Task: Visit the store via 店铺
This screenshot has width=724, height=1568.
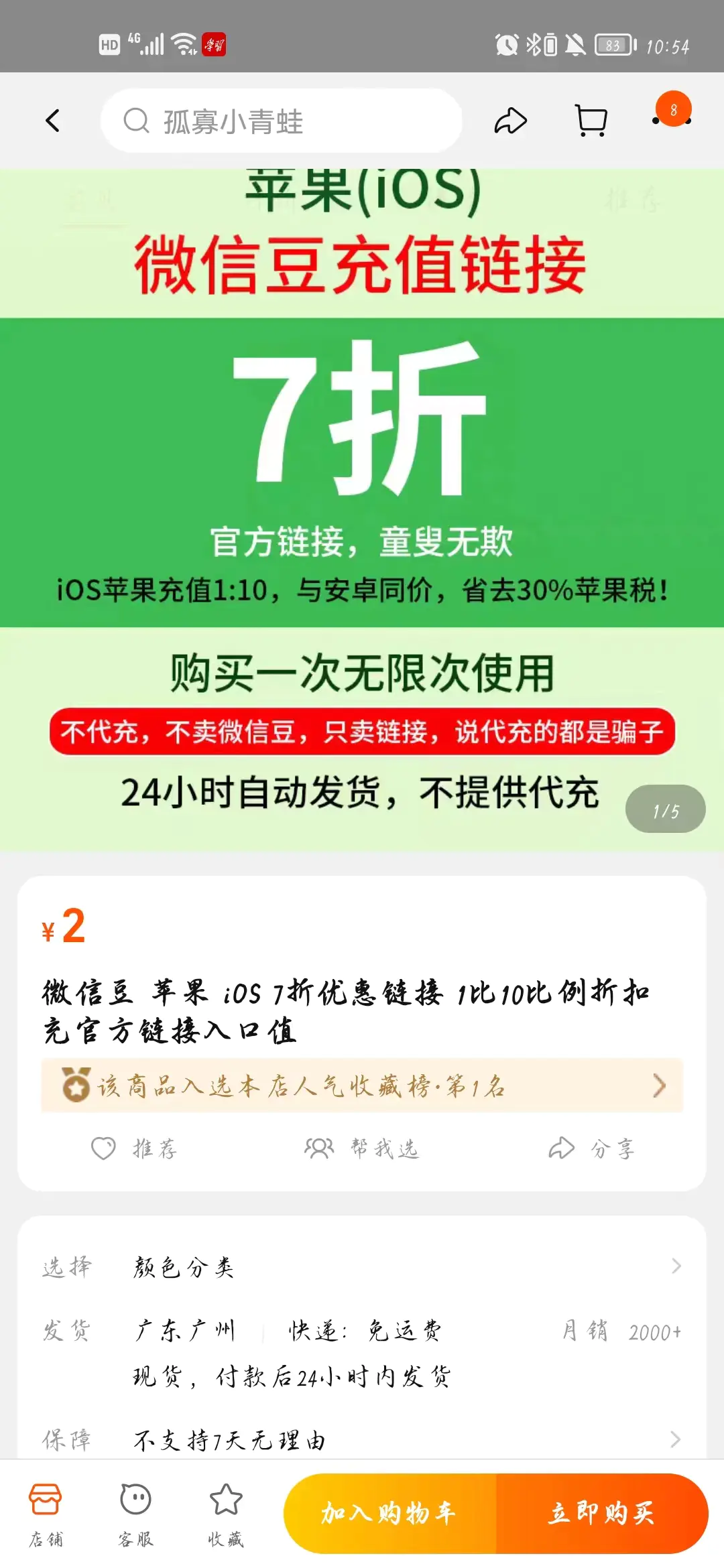Action: (46, 1514)
